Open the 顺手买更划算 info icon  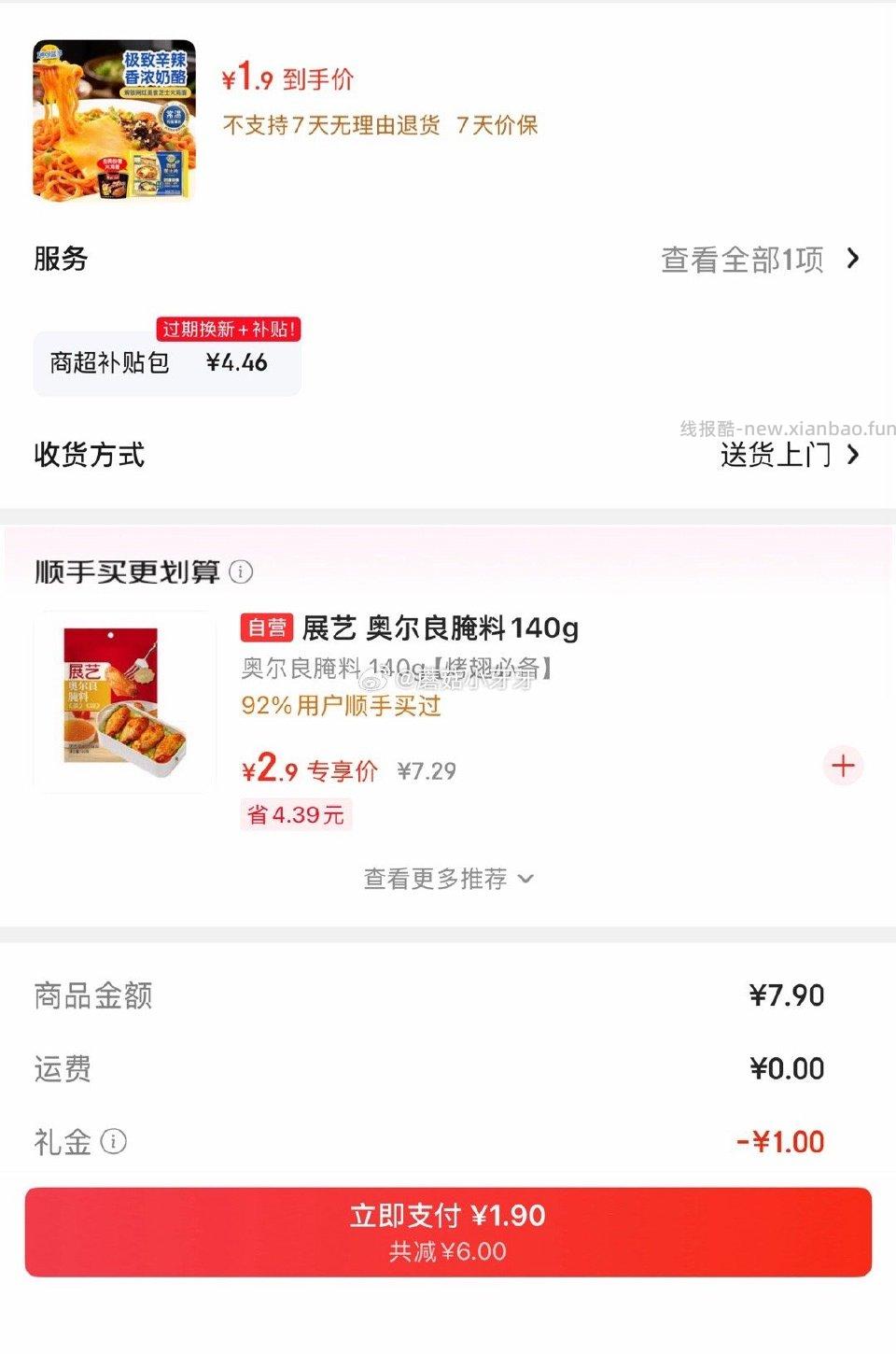241,571
